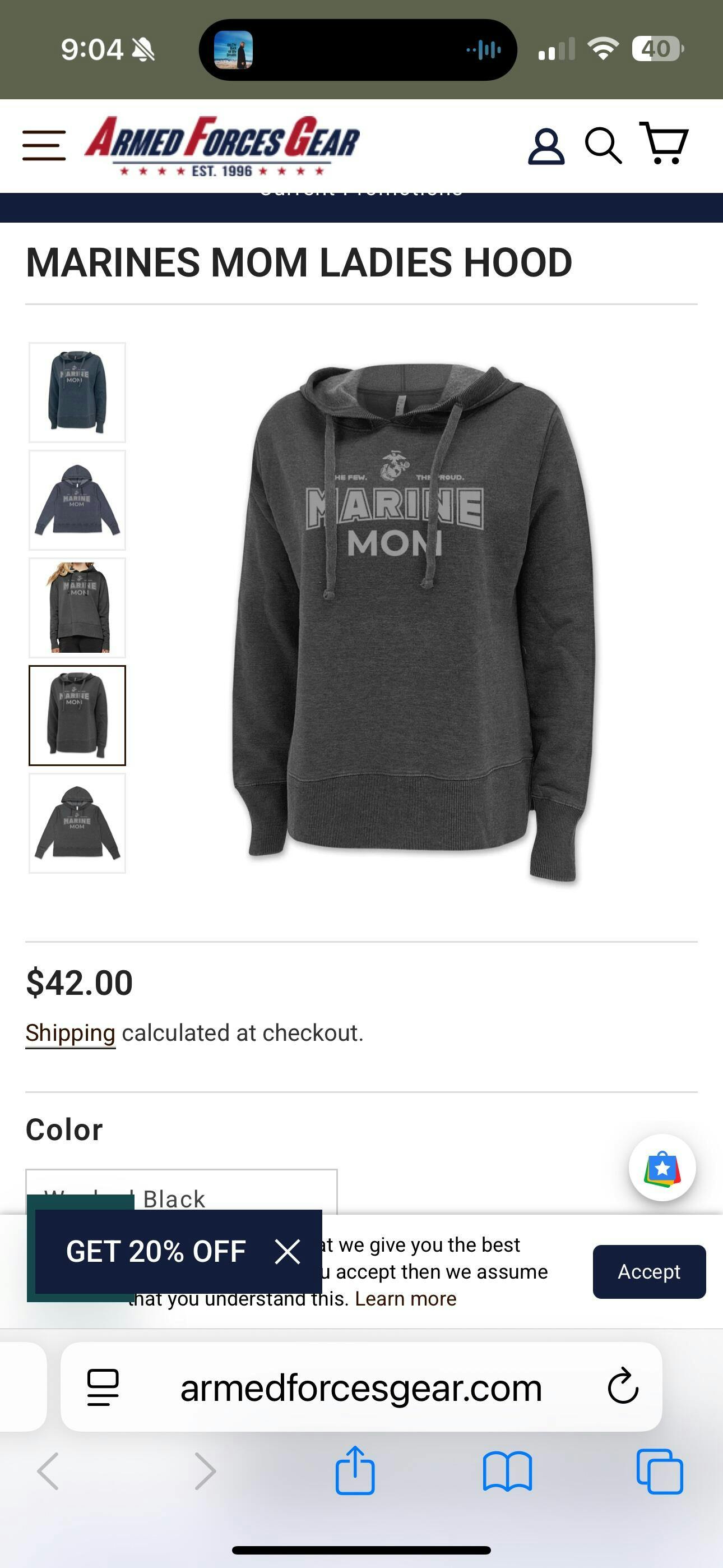Reload the page in Safari
The image size is (723, 1568).
click(x=623, y=1387)
